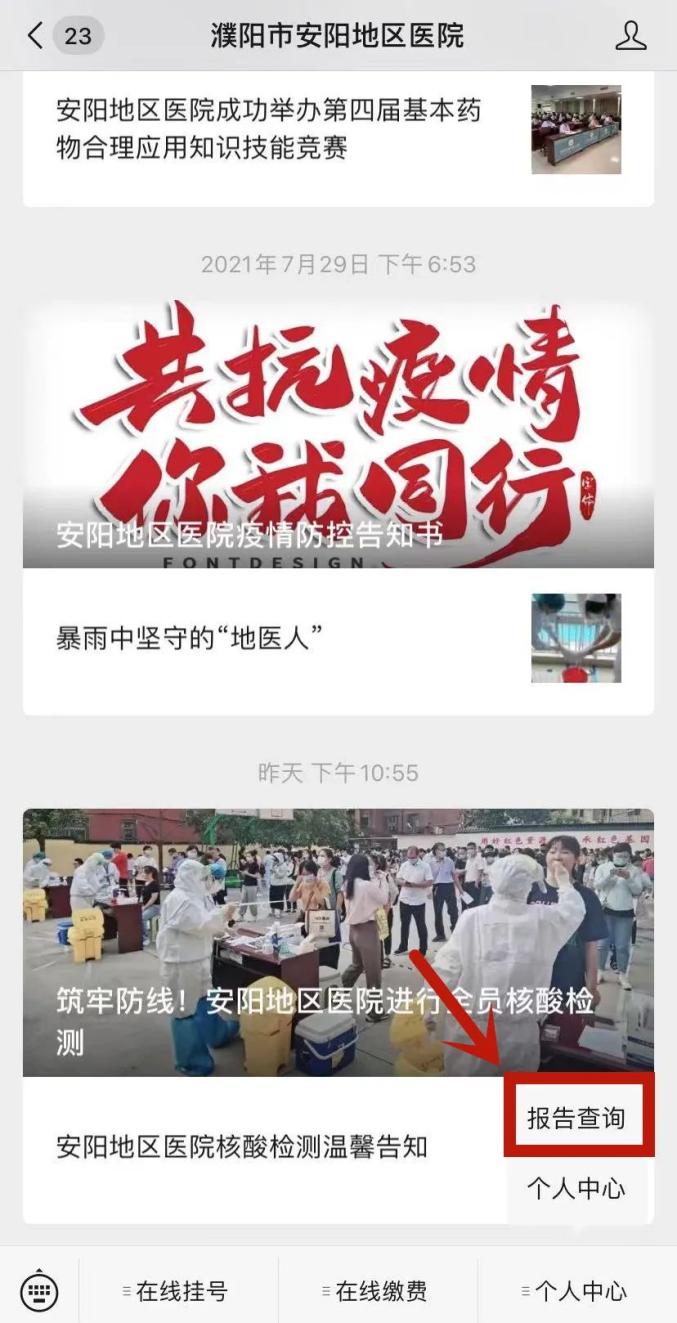Image resolution: width=677 pixels, height=1323 pixels.
Task: Open the 在线缴费 menu
Action: 377,1291
